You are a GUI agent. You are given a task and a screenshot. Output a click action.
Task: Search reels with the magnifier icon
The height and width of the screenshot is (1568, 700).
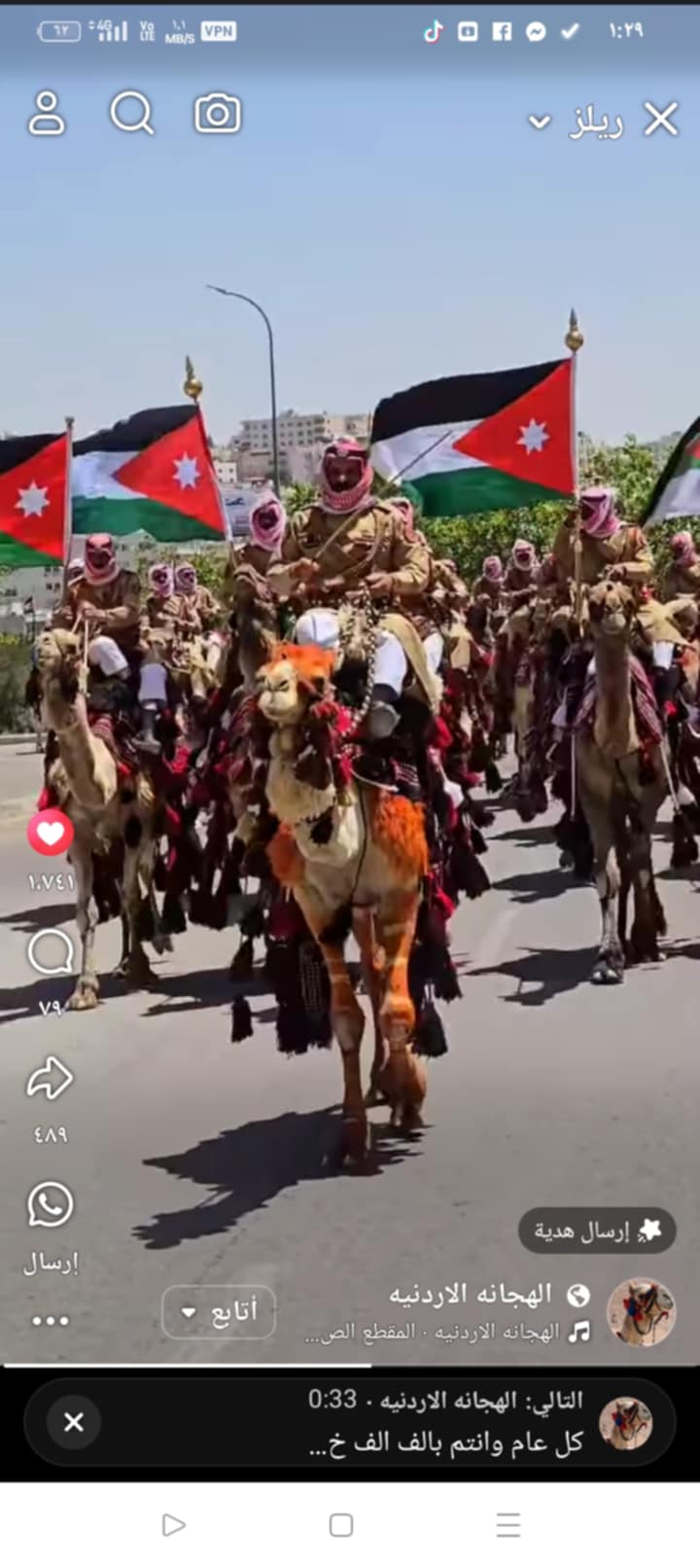coord(132,114)
